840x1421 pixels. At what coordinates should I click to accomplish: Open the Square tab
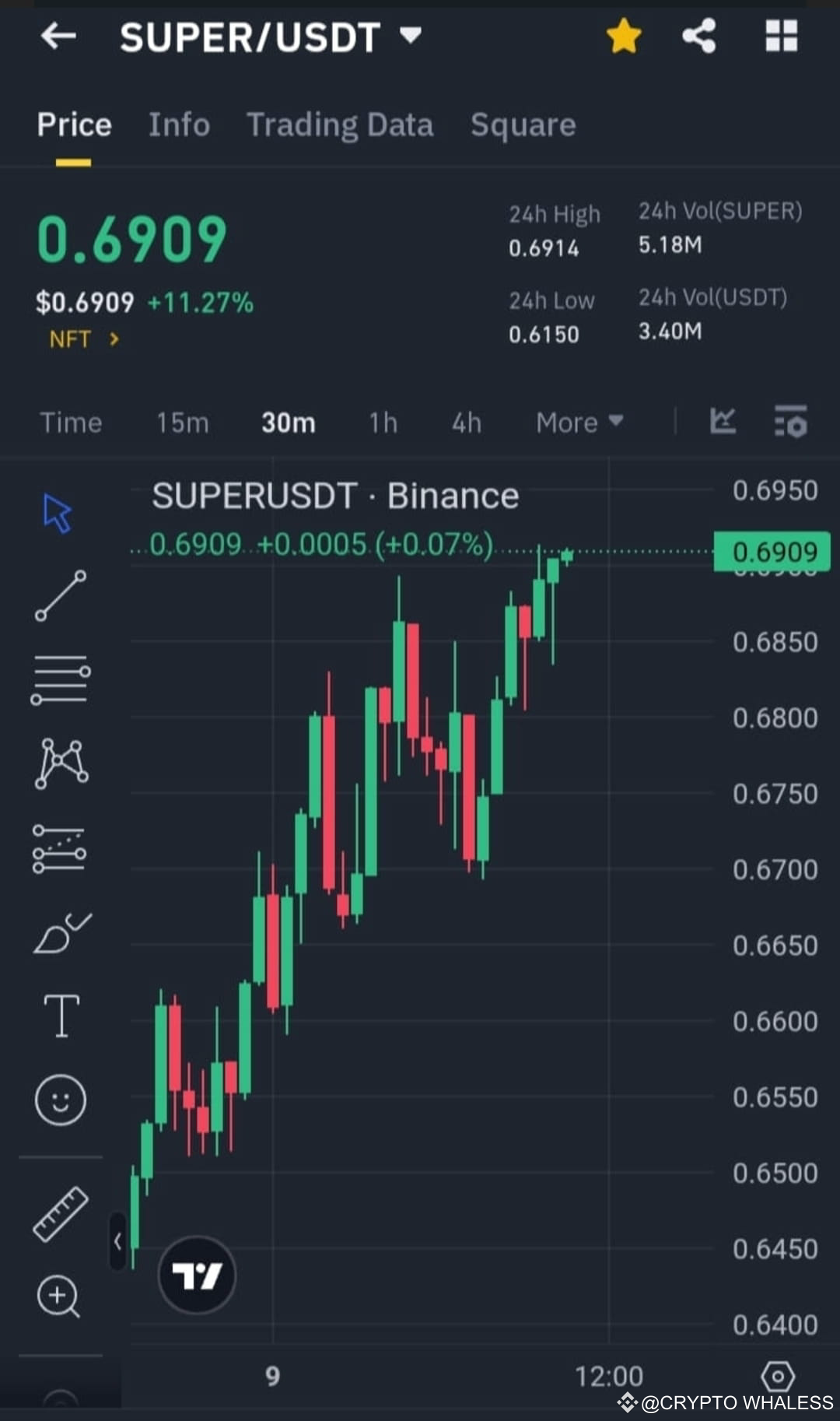click(523, 125)
